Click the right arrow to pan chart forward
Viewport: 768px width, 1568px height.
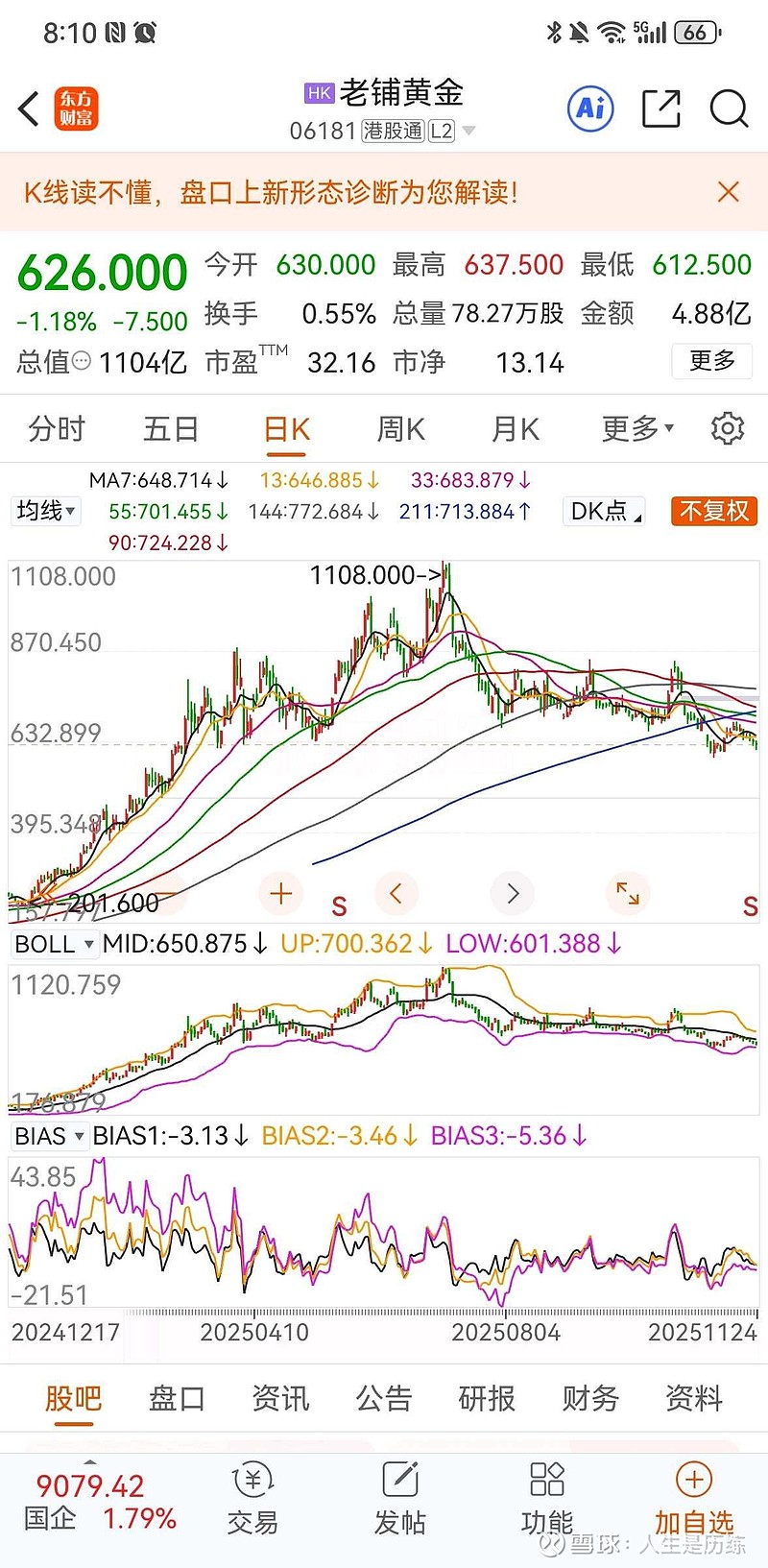coord(512,893)
